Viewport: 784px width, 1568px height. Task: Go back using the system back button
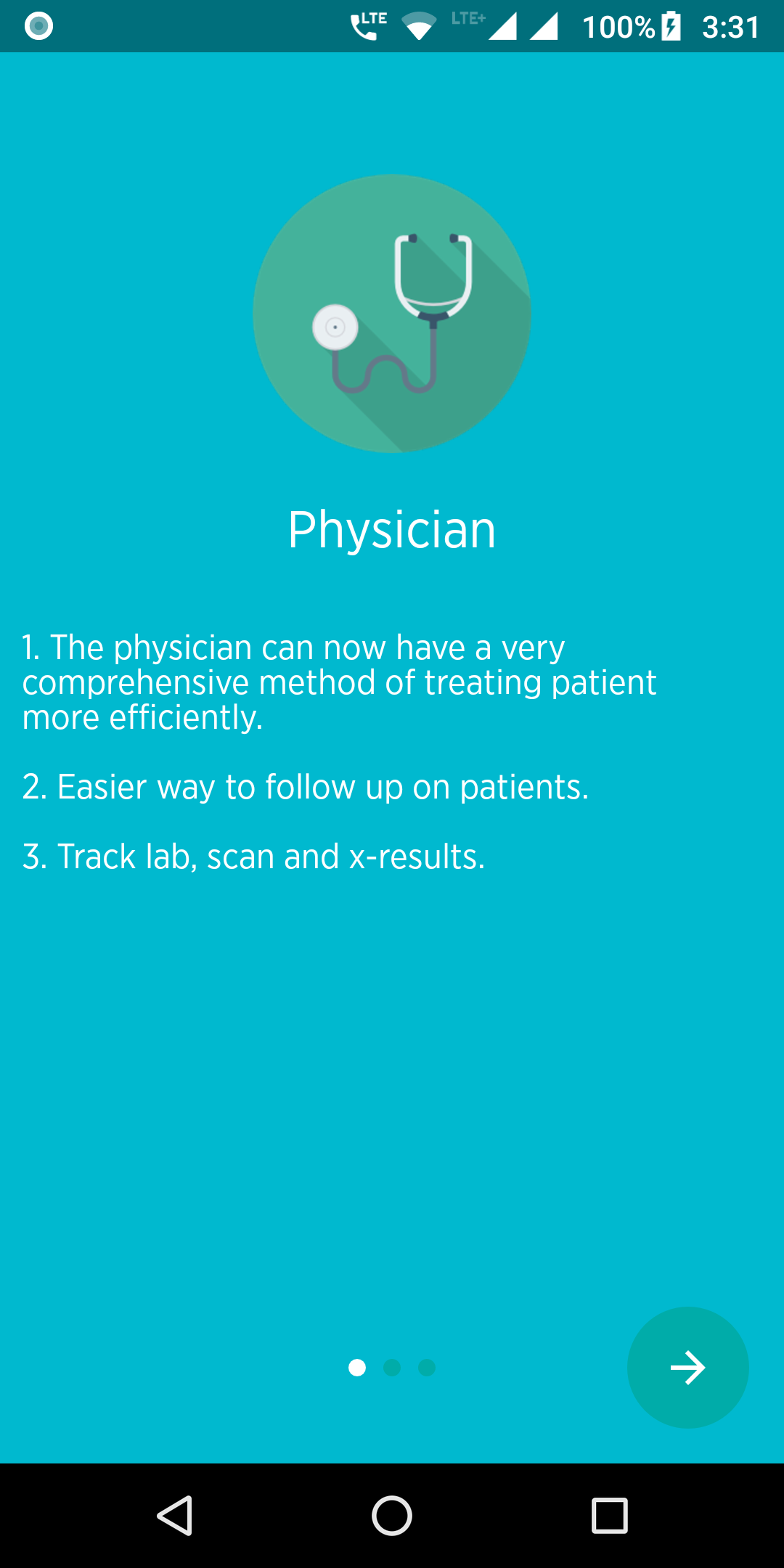[175, 1516]
